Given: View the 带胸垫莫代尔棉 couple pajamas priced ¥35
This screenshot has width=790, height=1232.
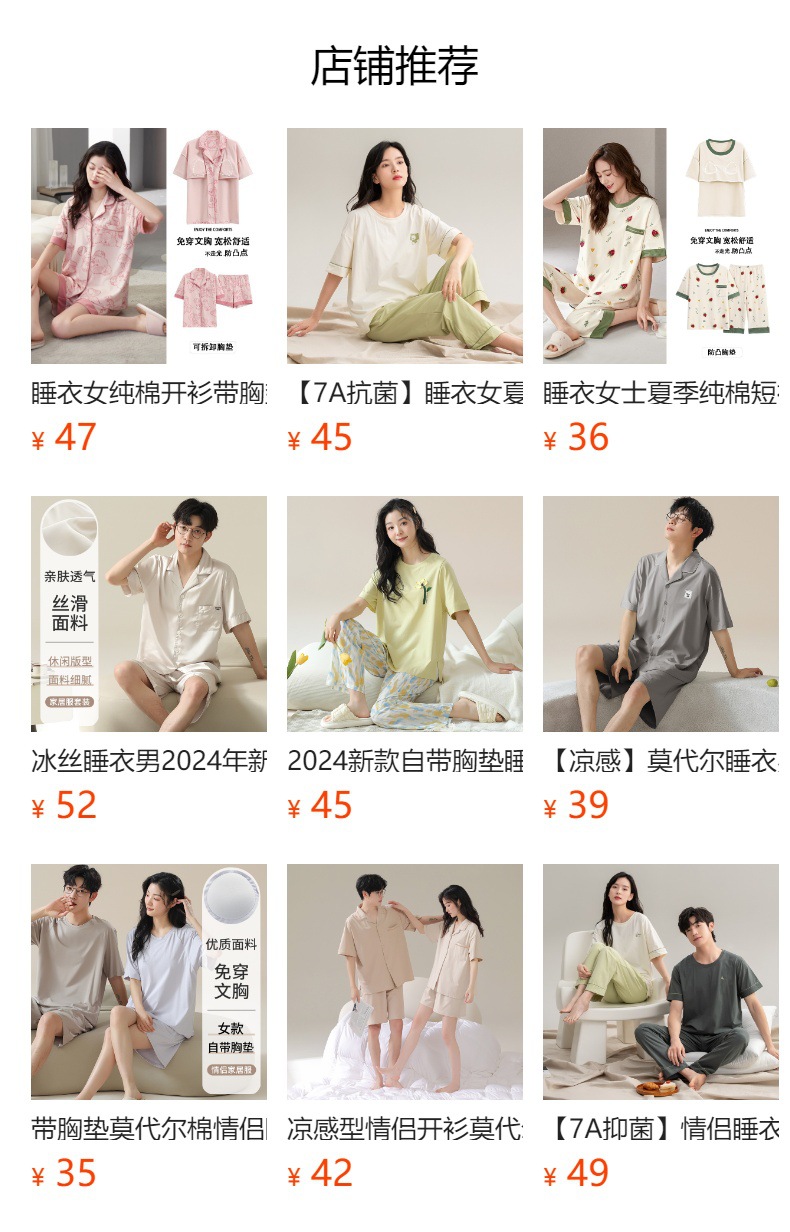Looking at the screenshot, I should tap(148, 982).
